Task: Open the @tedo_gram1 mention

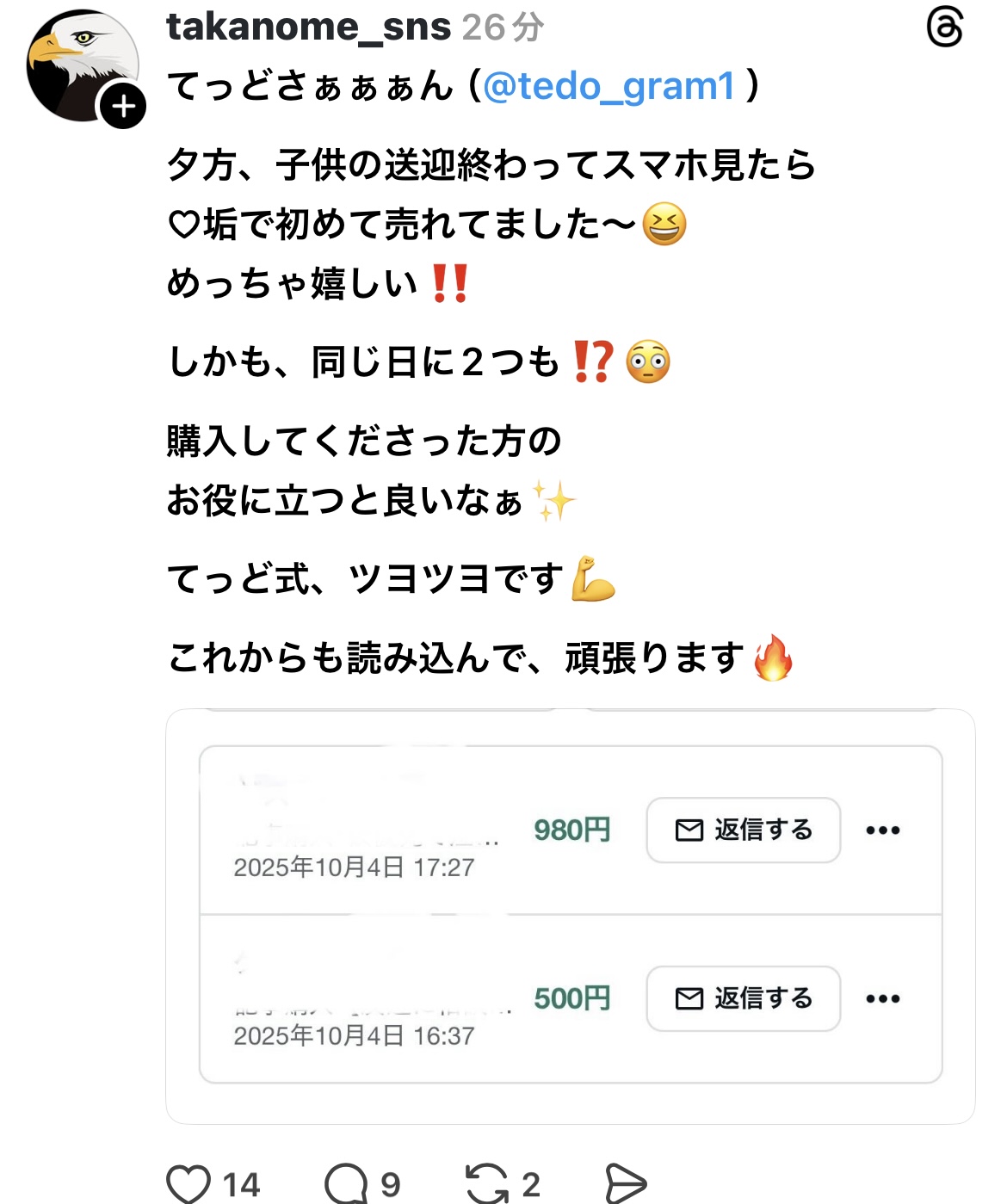Action: tap(609, 86)
